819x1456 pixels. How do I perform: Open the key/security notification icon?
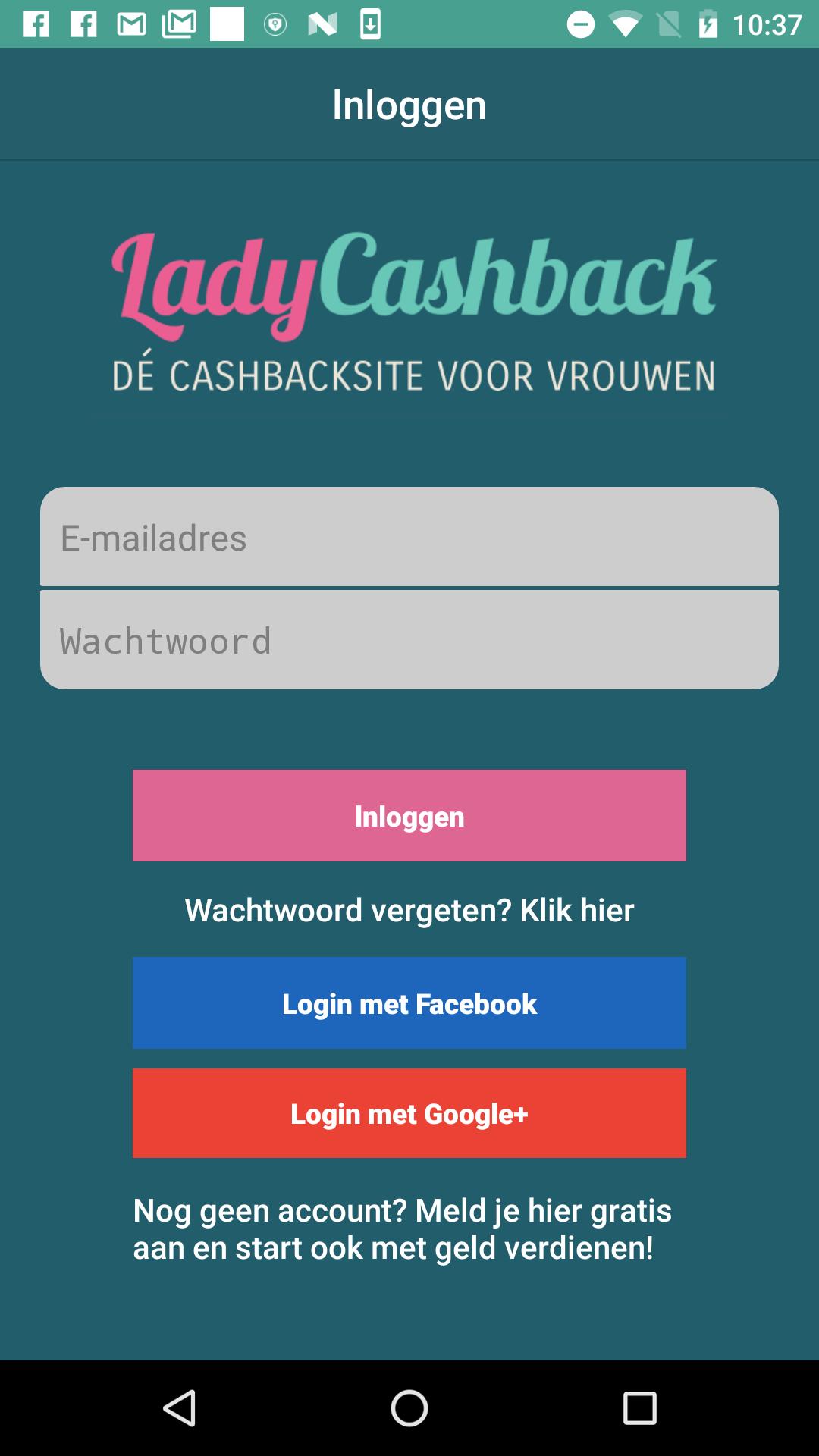tap(275, 25)
